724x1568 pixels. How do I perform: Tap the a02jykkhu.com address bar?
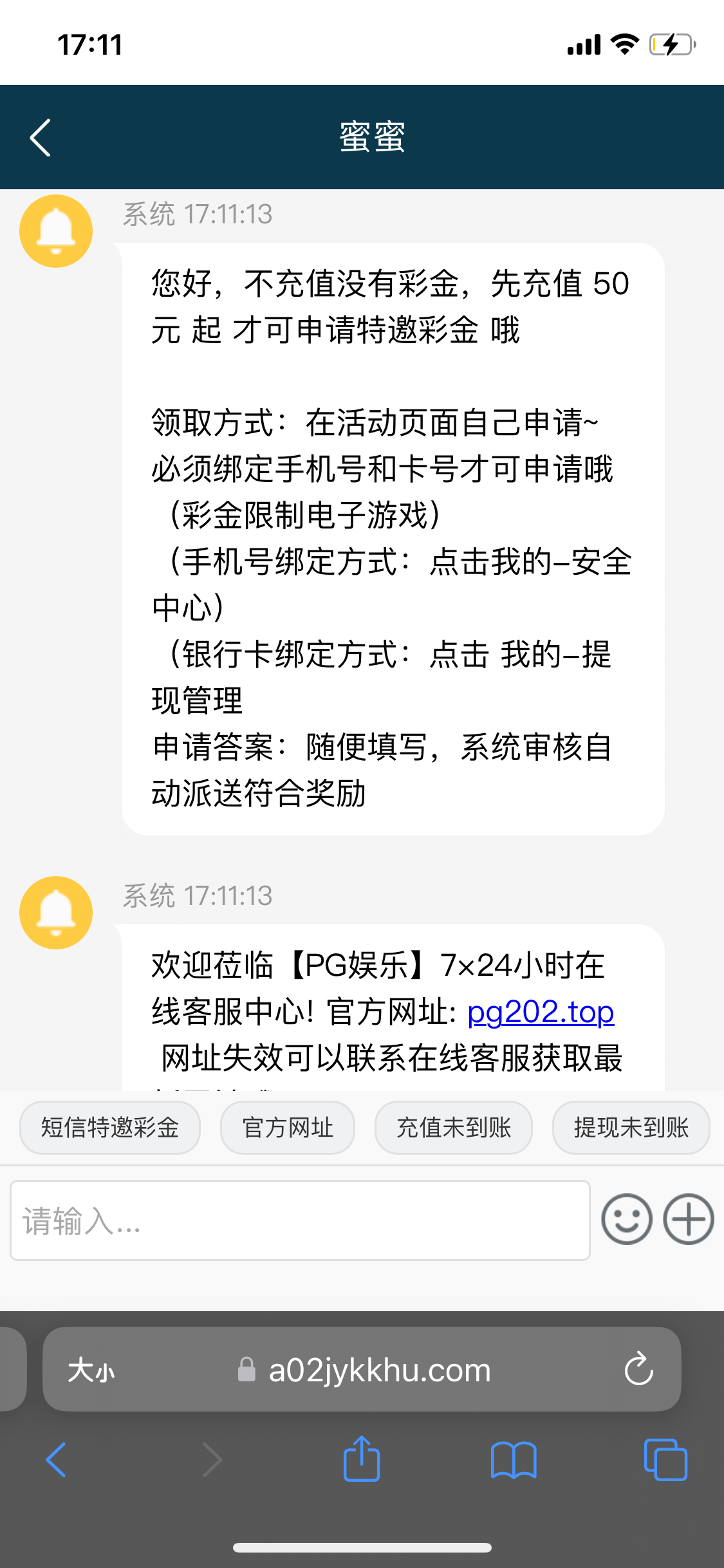[380, 1370]
